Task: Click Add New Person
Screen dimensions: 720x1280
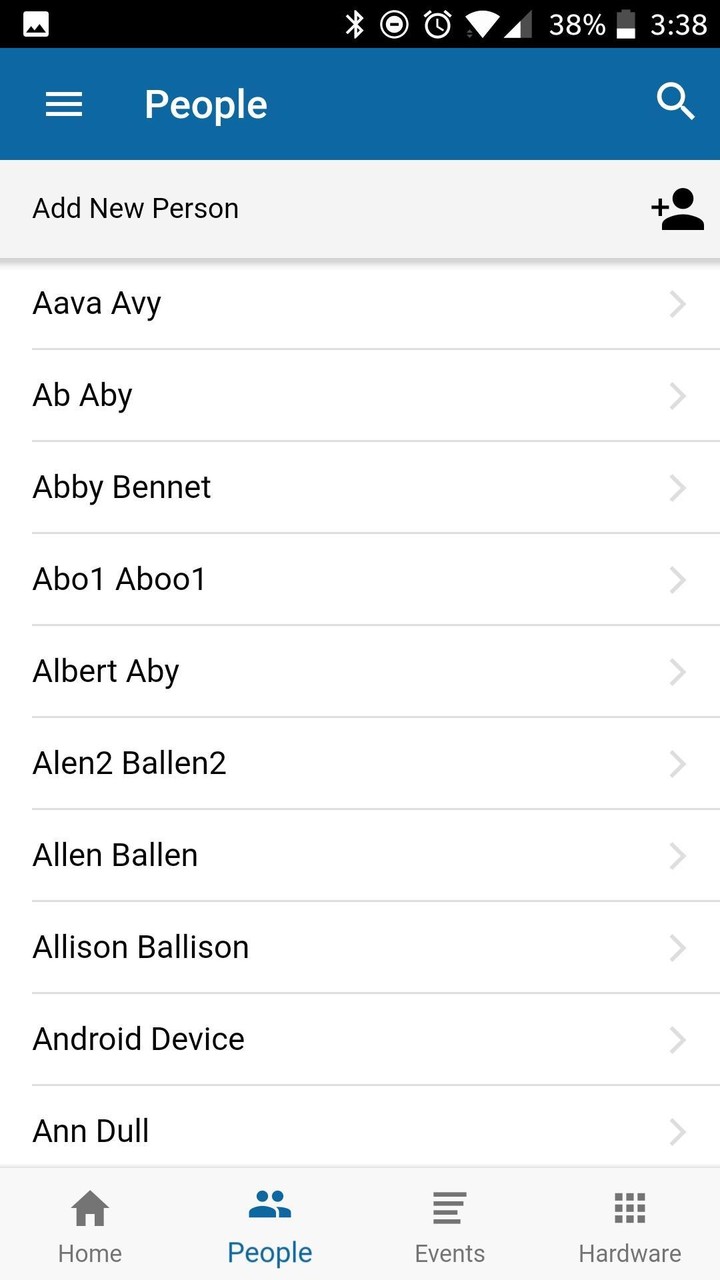Action: [x=135, y=208]
